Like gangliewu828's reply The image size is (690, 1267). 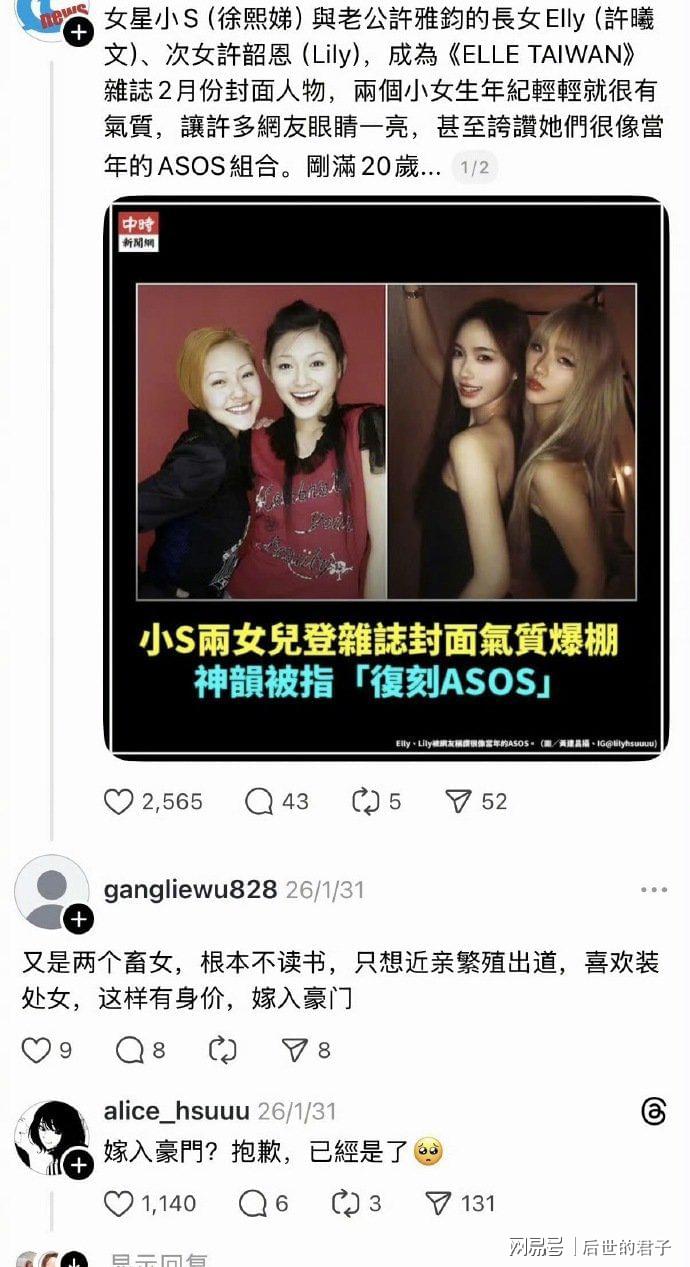click(x=36, y=1050)
